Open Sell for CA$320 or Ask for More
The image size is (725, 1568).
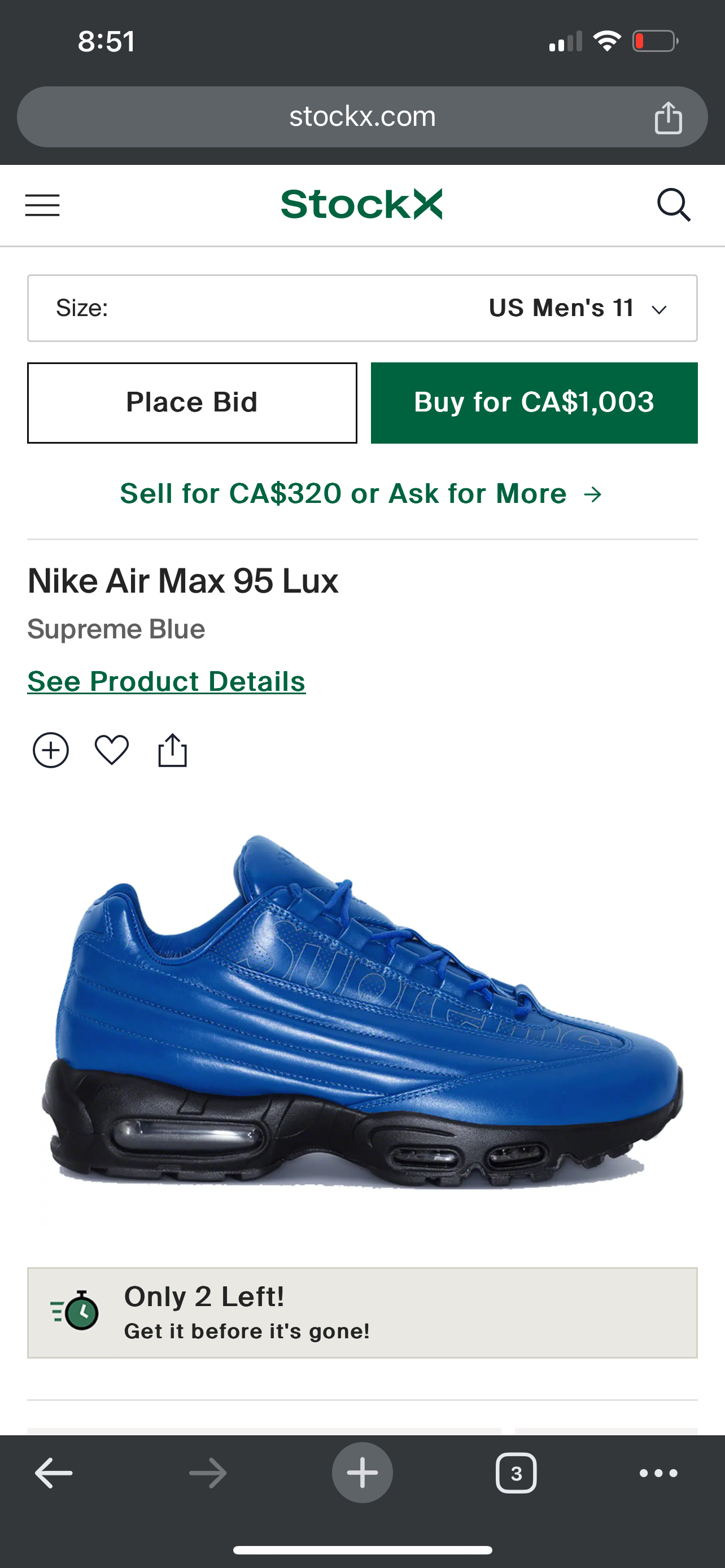[x=360, y=493]
